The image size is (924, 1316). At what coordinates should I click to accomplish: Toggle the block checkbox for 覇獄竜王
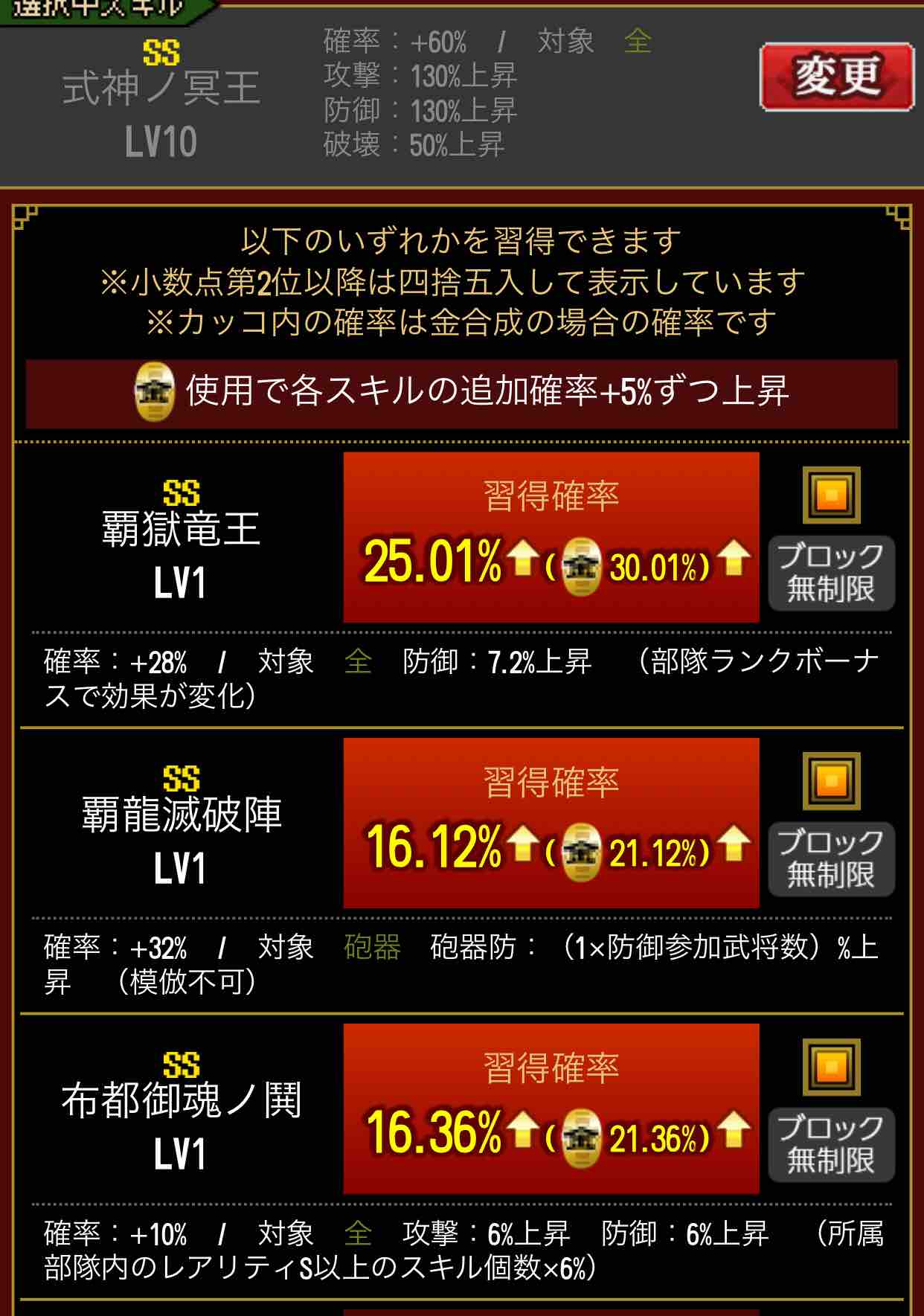pos(831,495)
